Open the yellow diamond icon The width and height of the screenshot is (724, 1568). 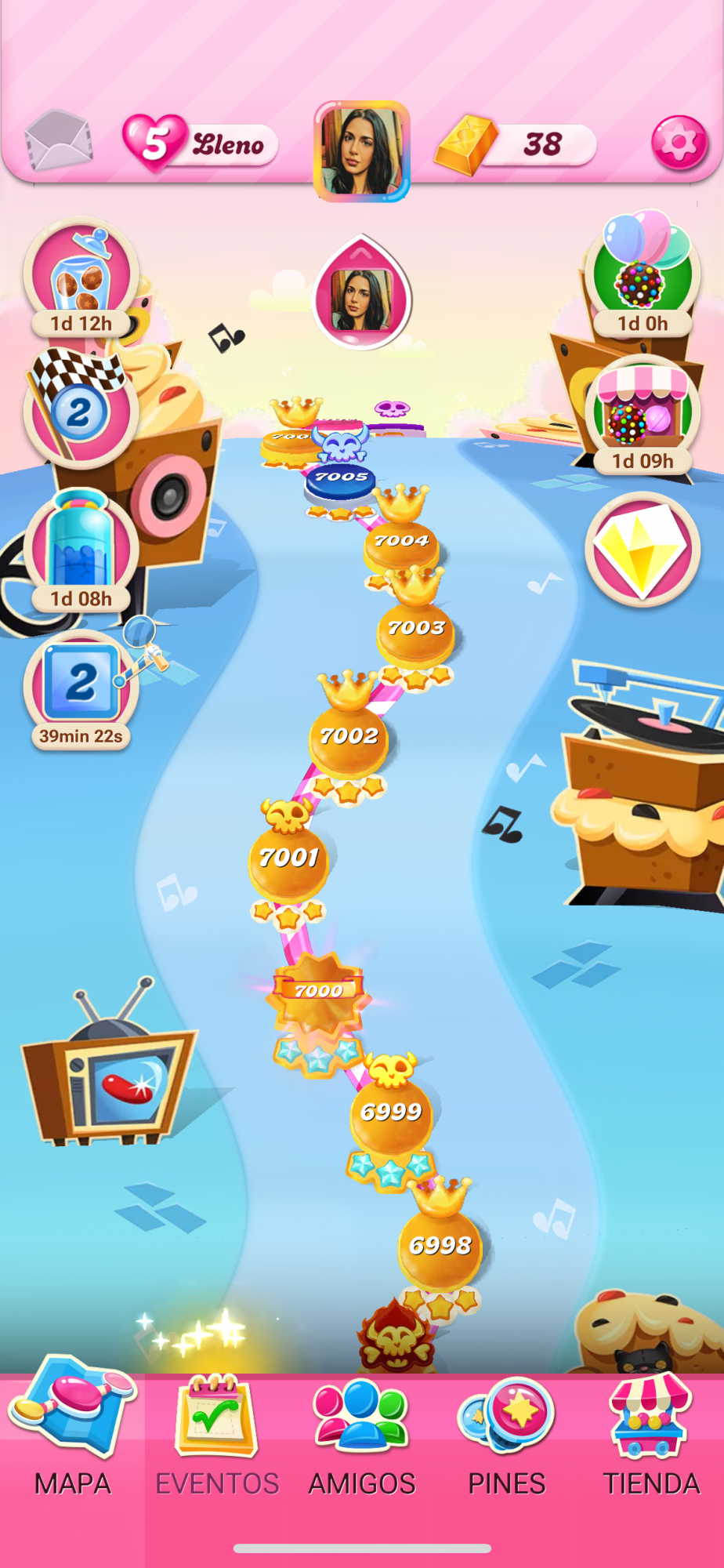pyautogui.click(x=642, y=549)
